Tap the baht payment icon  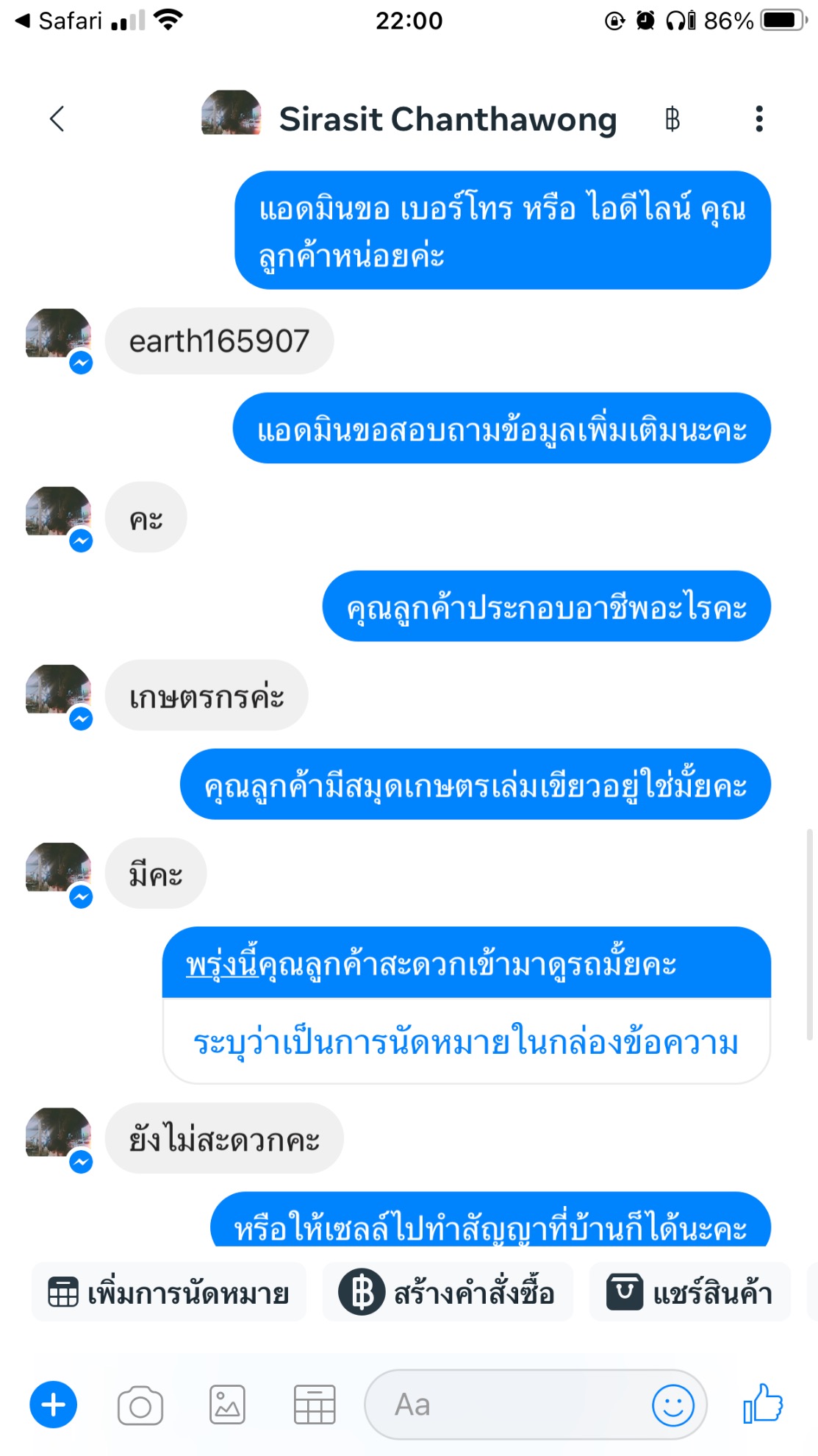point(672,118)
